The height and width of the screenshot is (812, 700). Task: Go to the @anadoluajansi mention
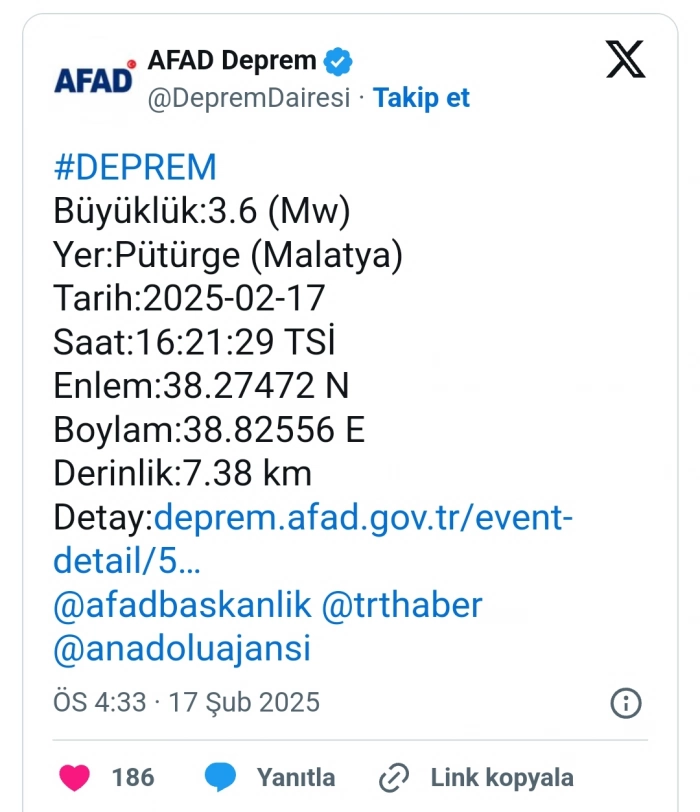(x=182, y=648)
